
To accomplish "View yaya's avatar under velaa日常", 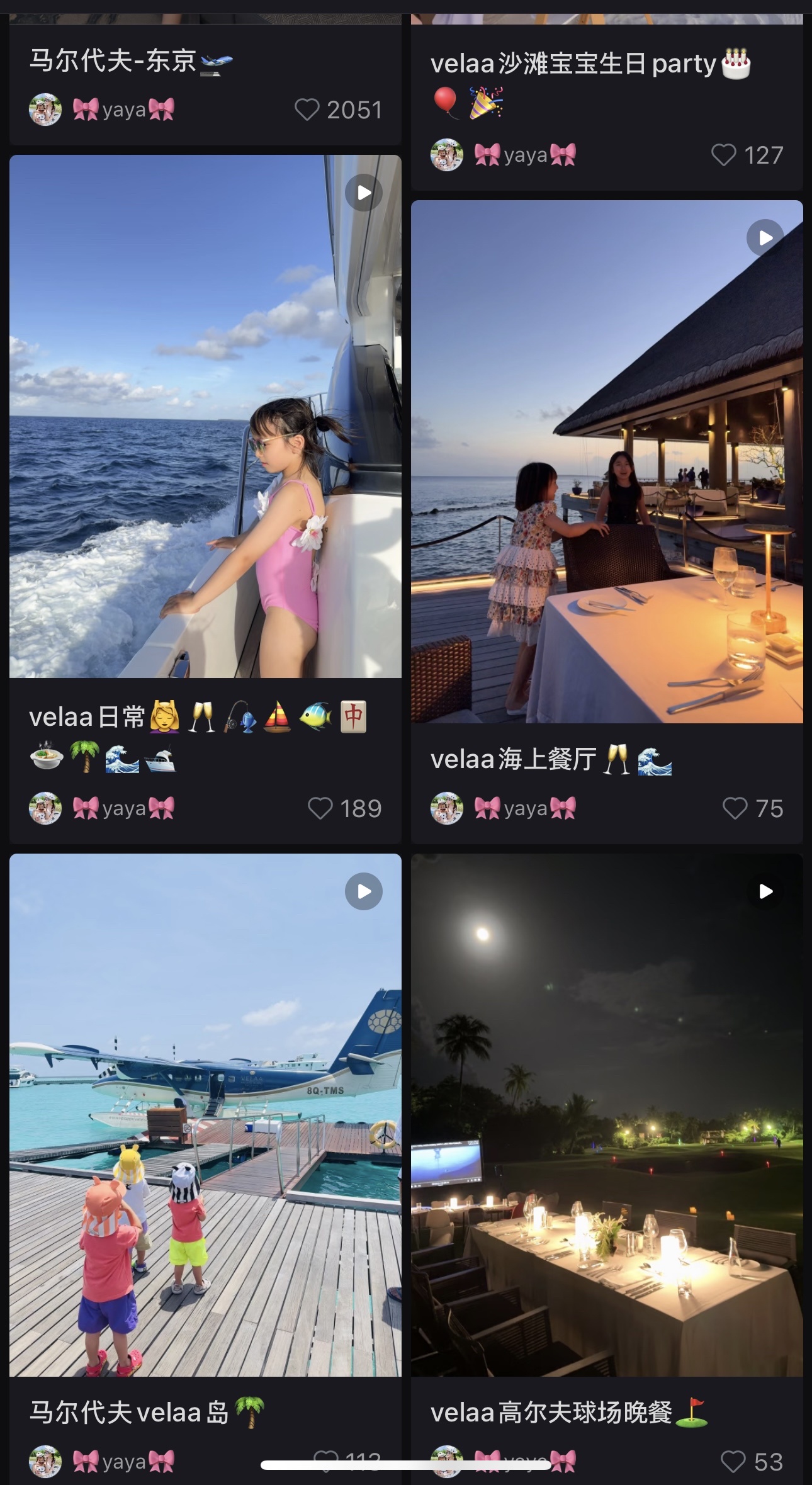I will point(45,808).
